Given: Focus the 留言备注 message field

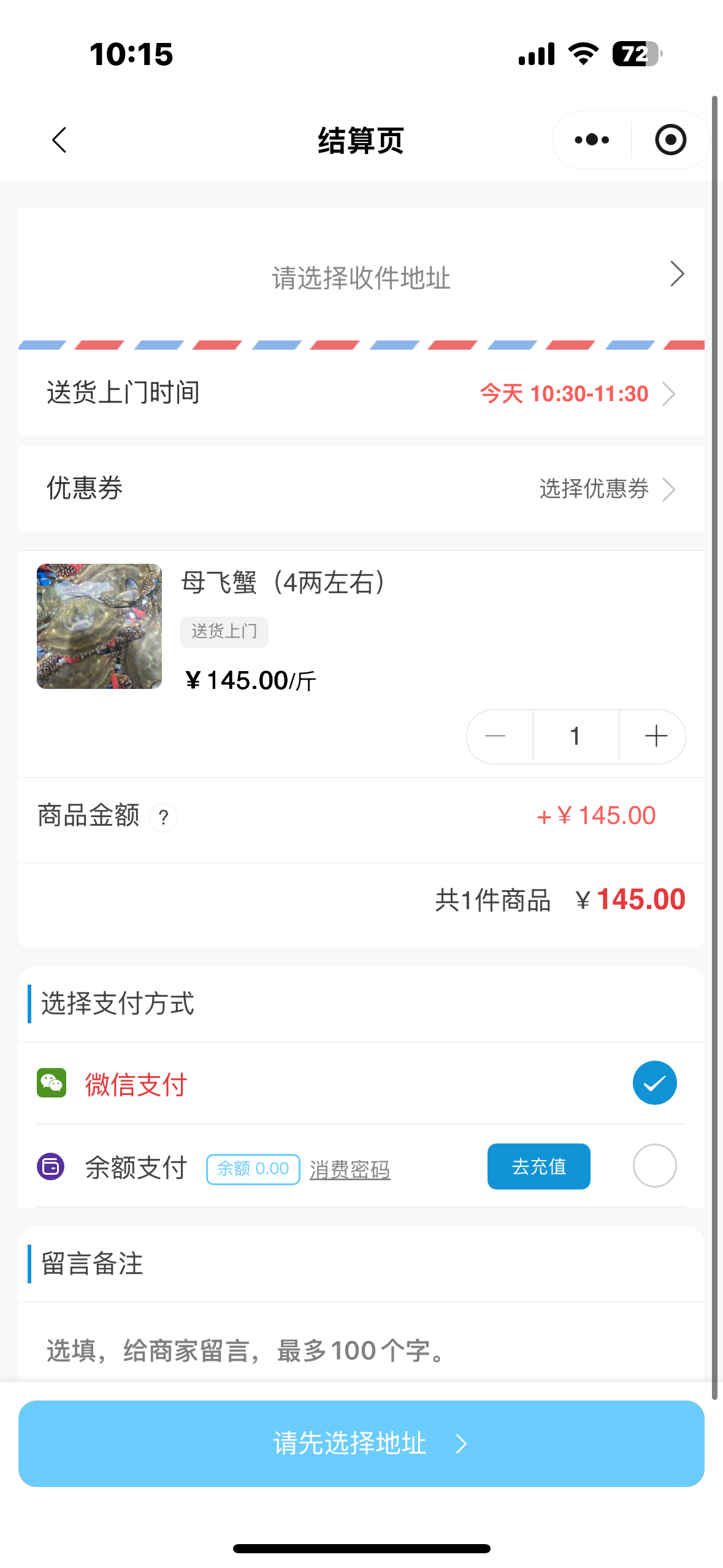Looking at the screenshot, I should (x=361, y=1350).
